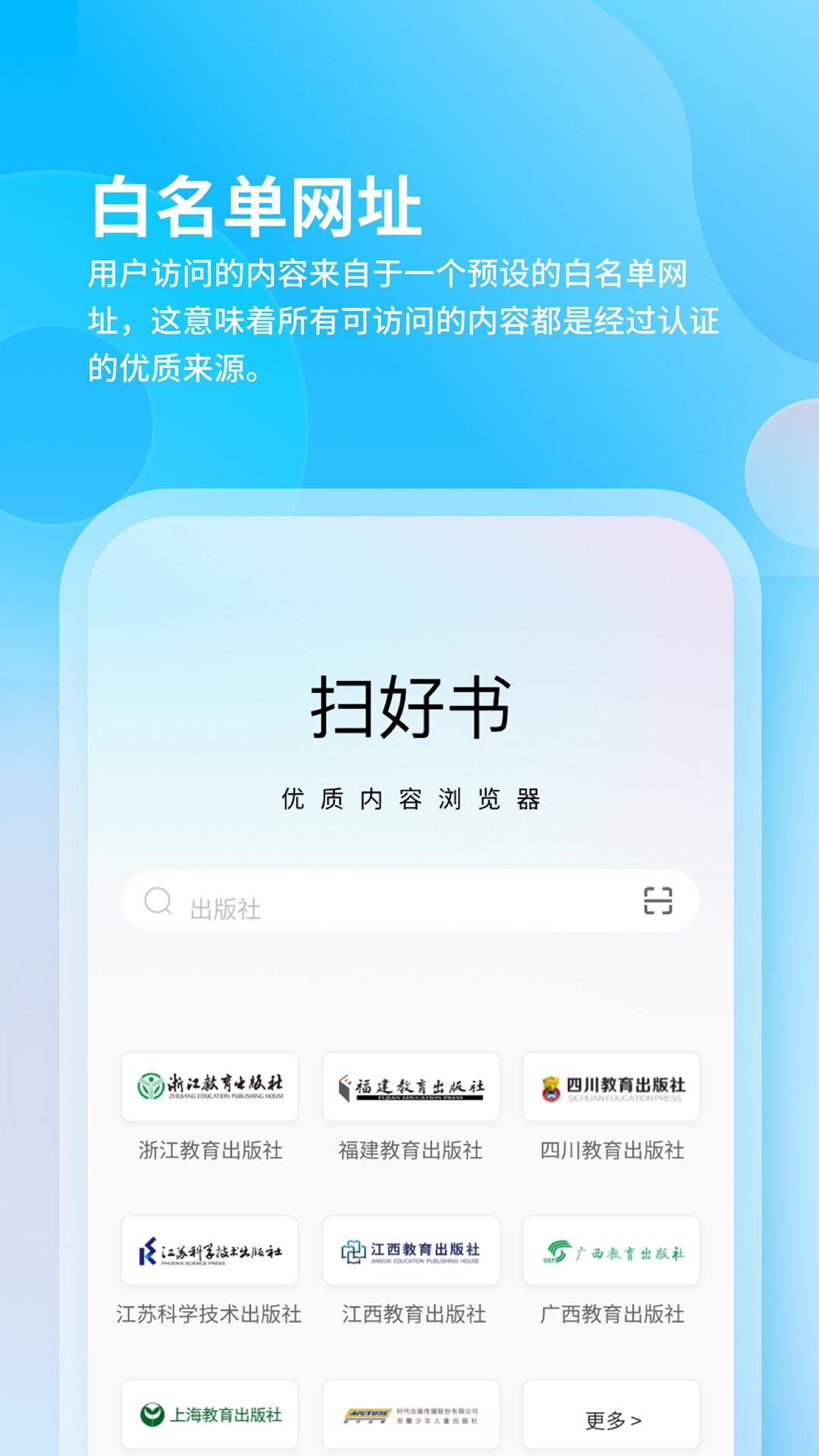Select the 浙江教育出版社 green logo icon

[x=152, y=1083]
